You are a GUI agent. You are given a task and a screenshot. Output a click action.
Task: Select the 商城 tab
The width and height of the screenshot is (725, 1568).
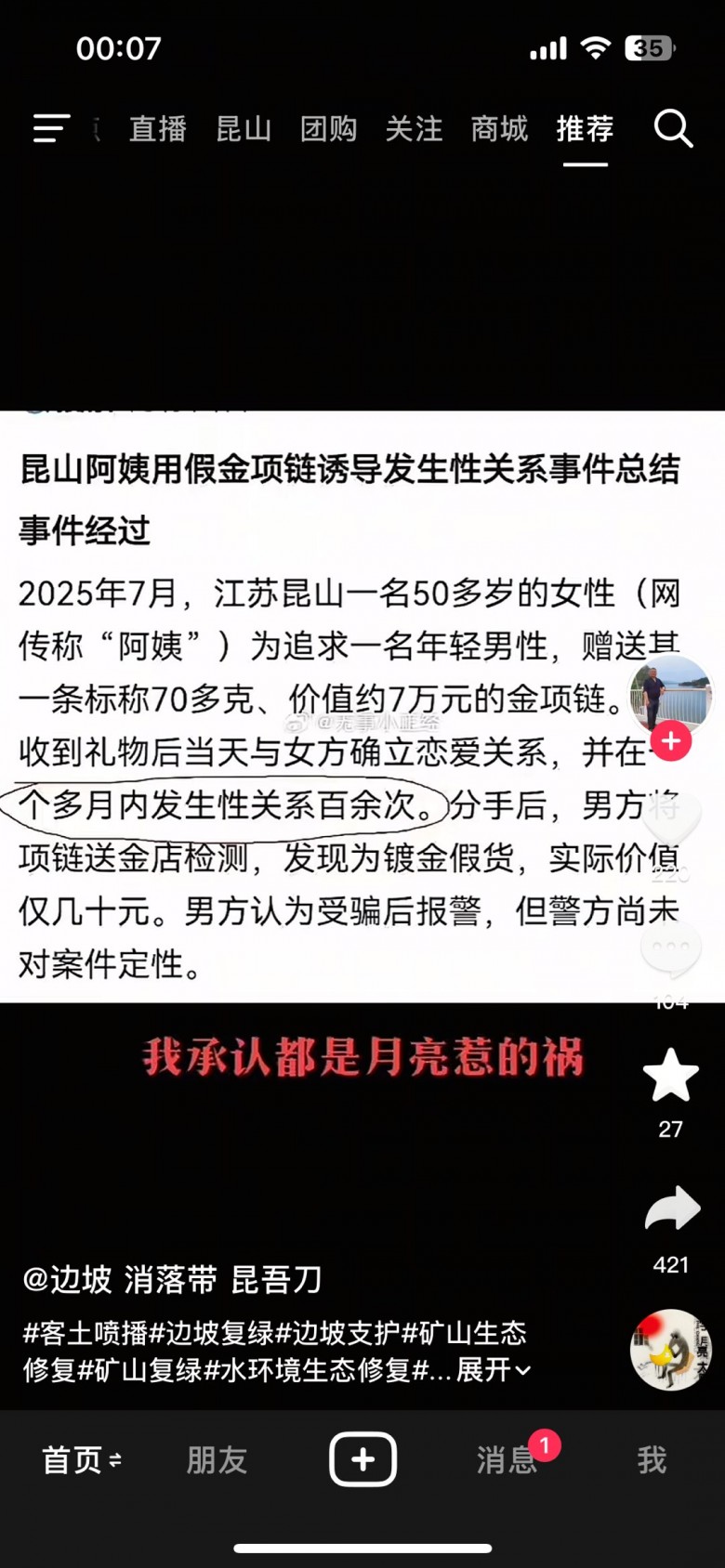point(499,128)
